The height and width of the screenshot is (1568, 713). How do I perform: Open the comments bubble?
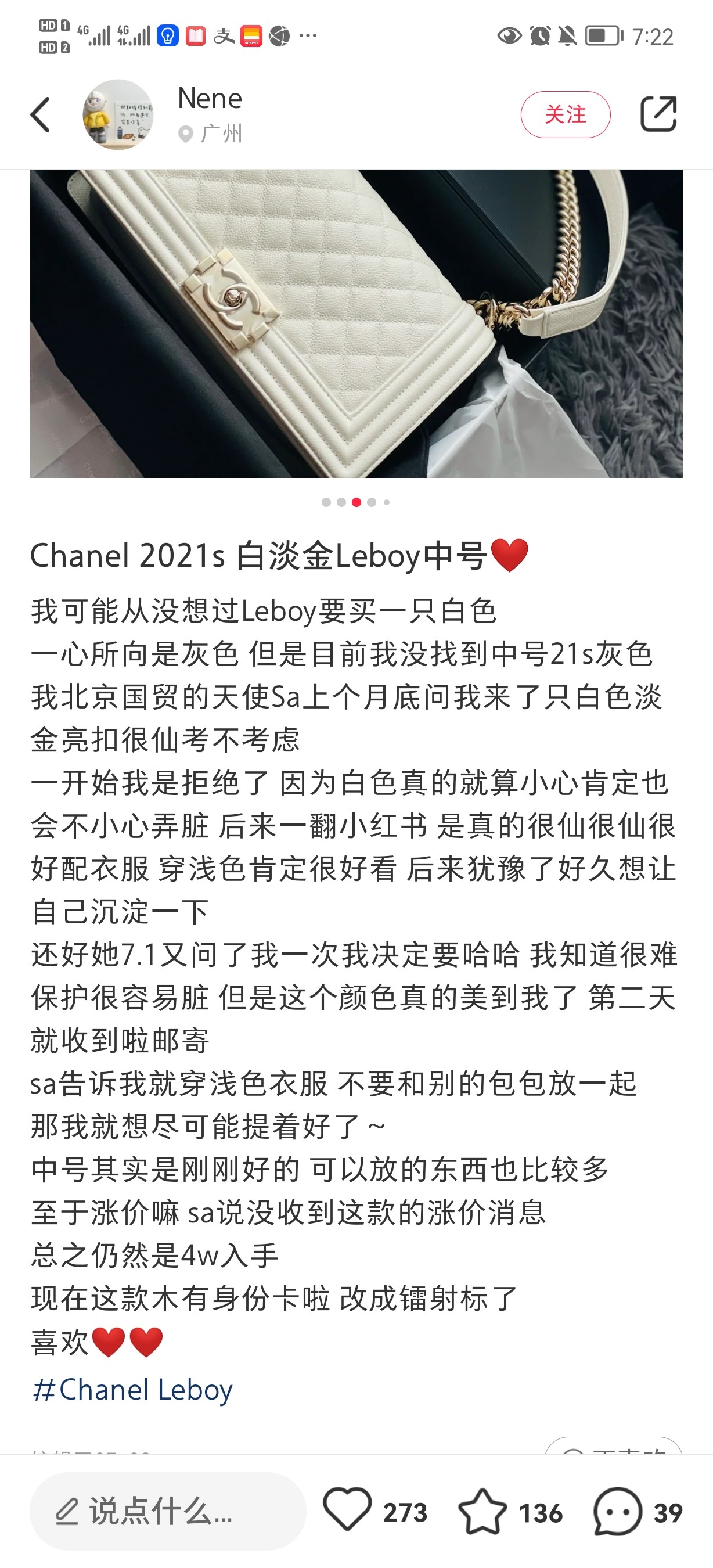tap(617, 1512)
